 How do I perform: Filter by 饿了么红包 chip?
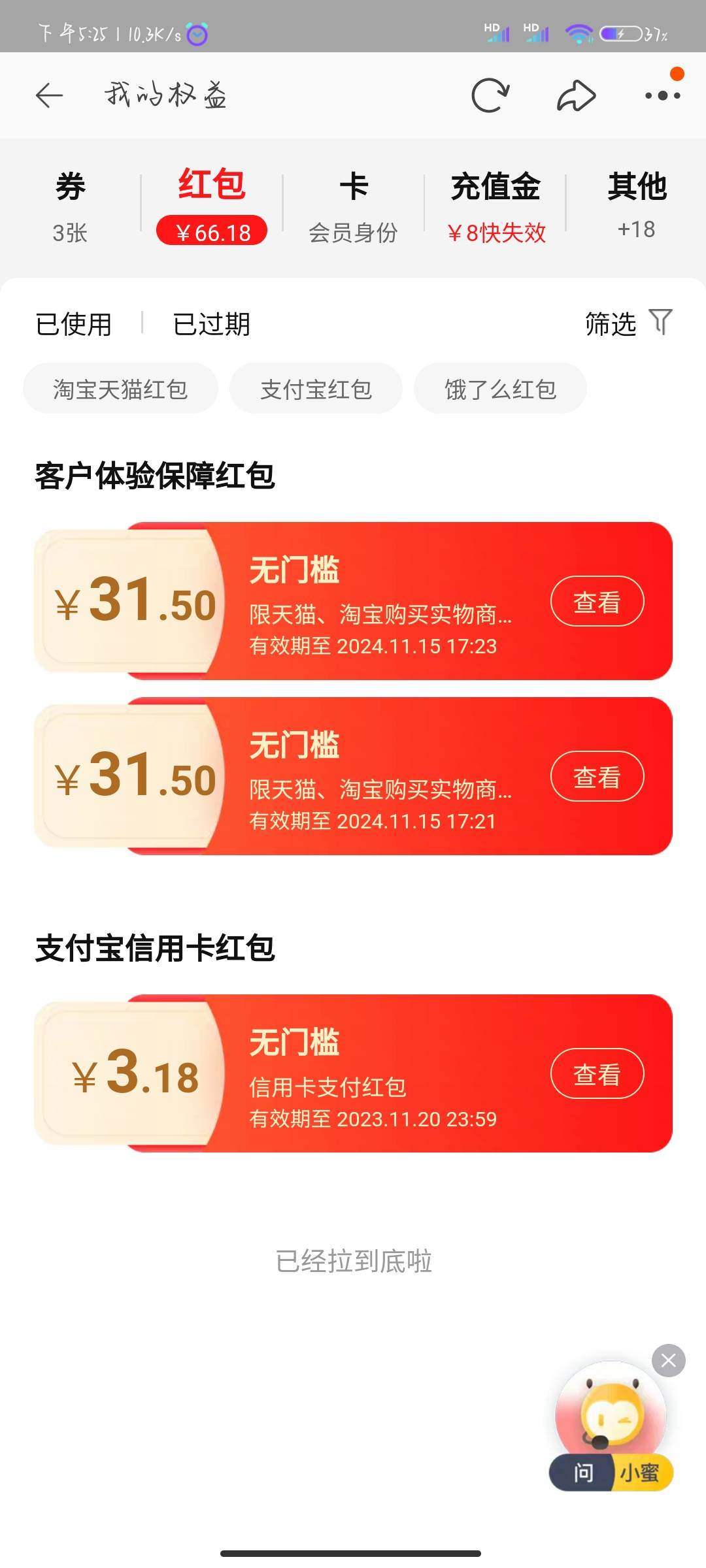(500, 389)
